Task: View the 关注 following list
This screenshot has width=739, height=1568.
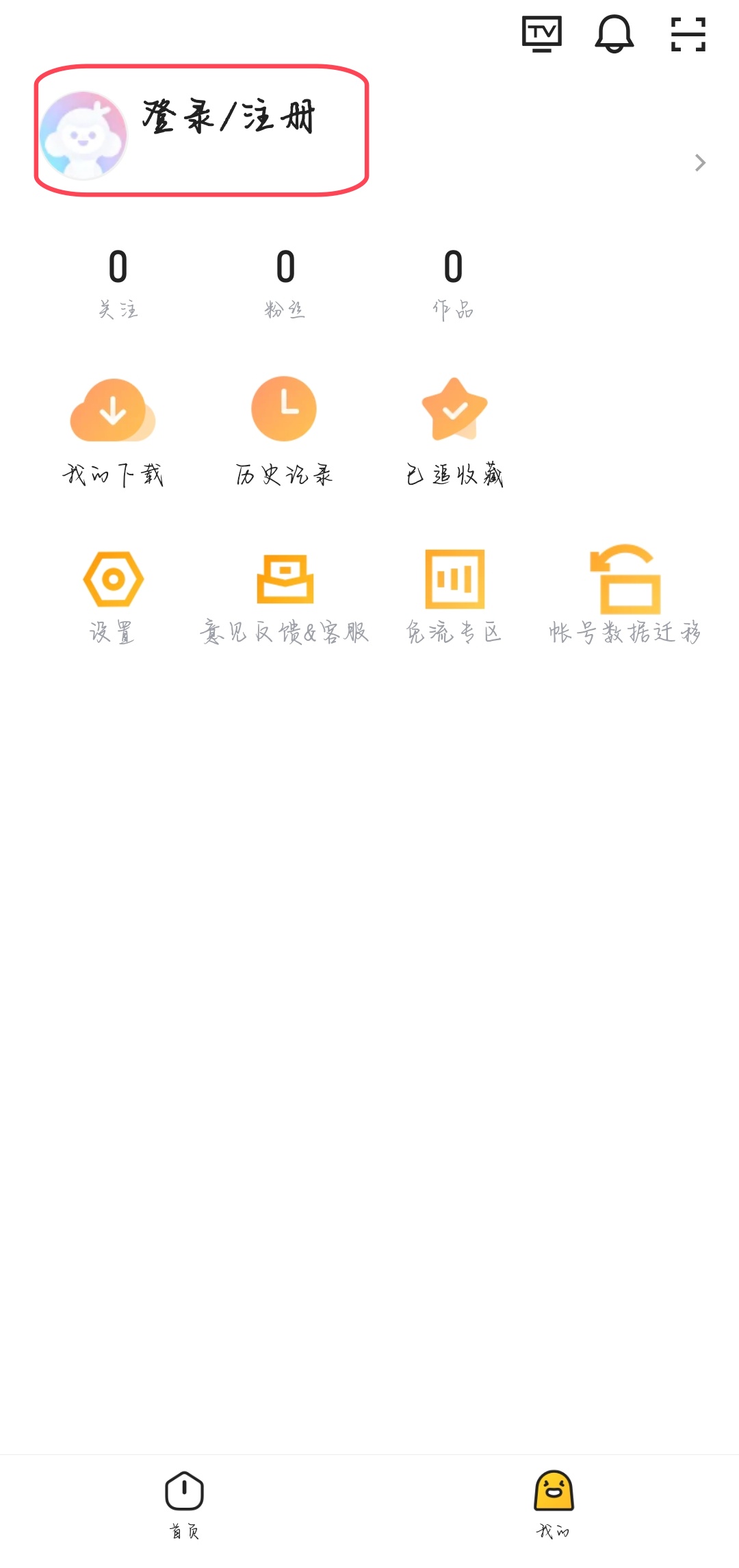Action: (118, 282)
